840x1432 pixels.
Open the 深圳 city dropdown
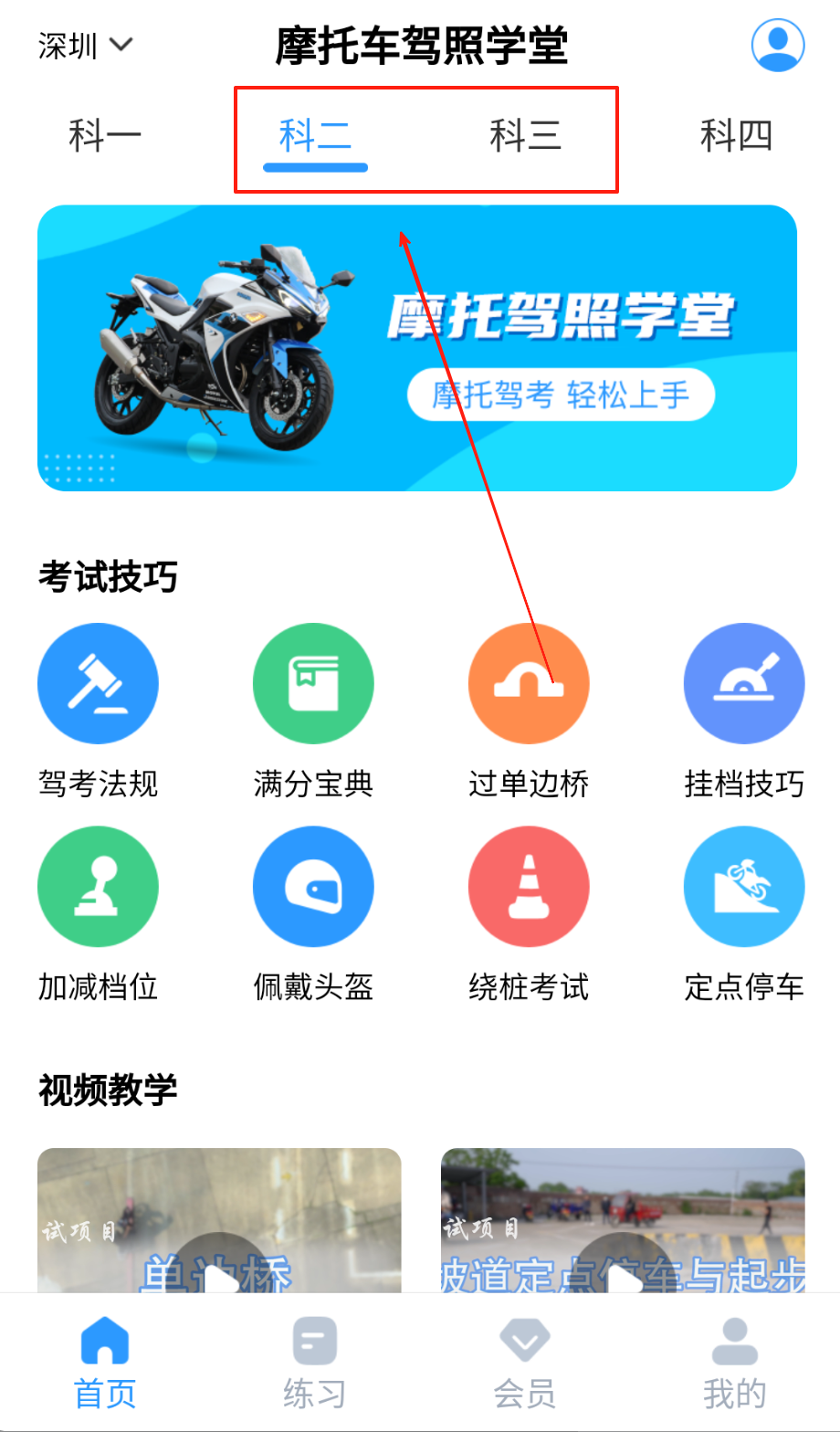point(86,46)
